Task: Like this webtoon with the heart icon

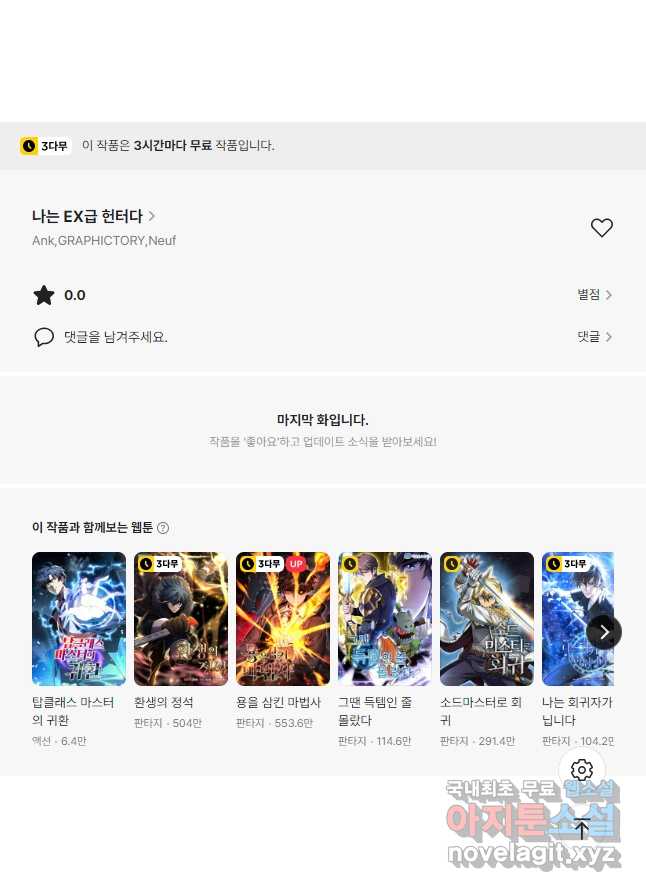Action: pos(601,228)
